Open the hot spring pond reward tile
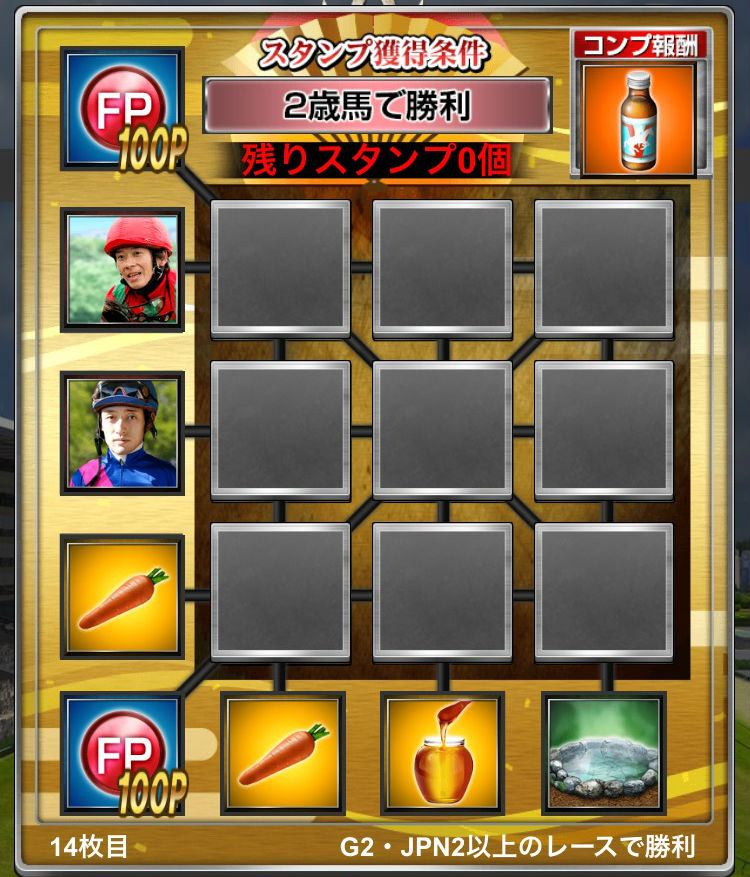750x877 pixels. click(604, 753)
